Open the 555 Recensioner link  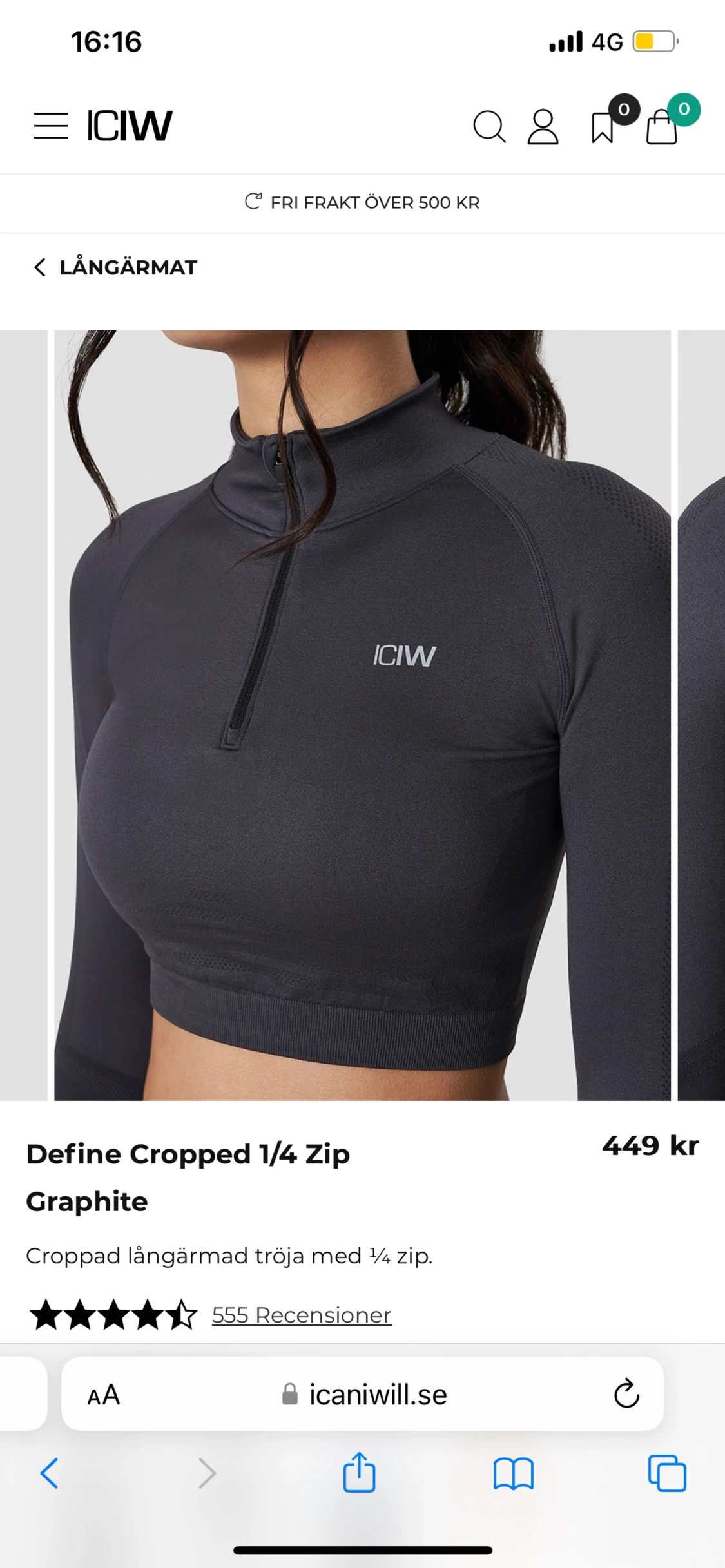pos(302,1315)
